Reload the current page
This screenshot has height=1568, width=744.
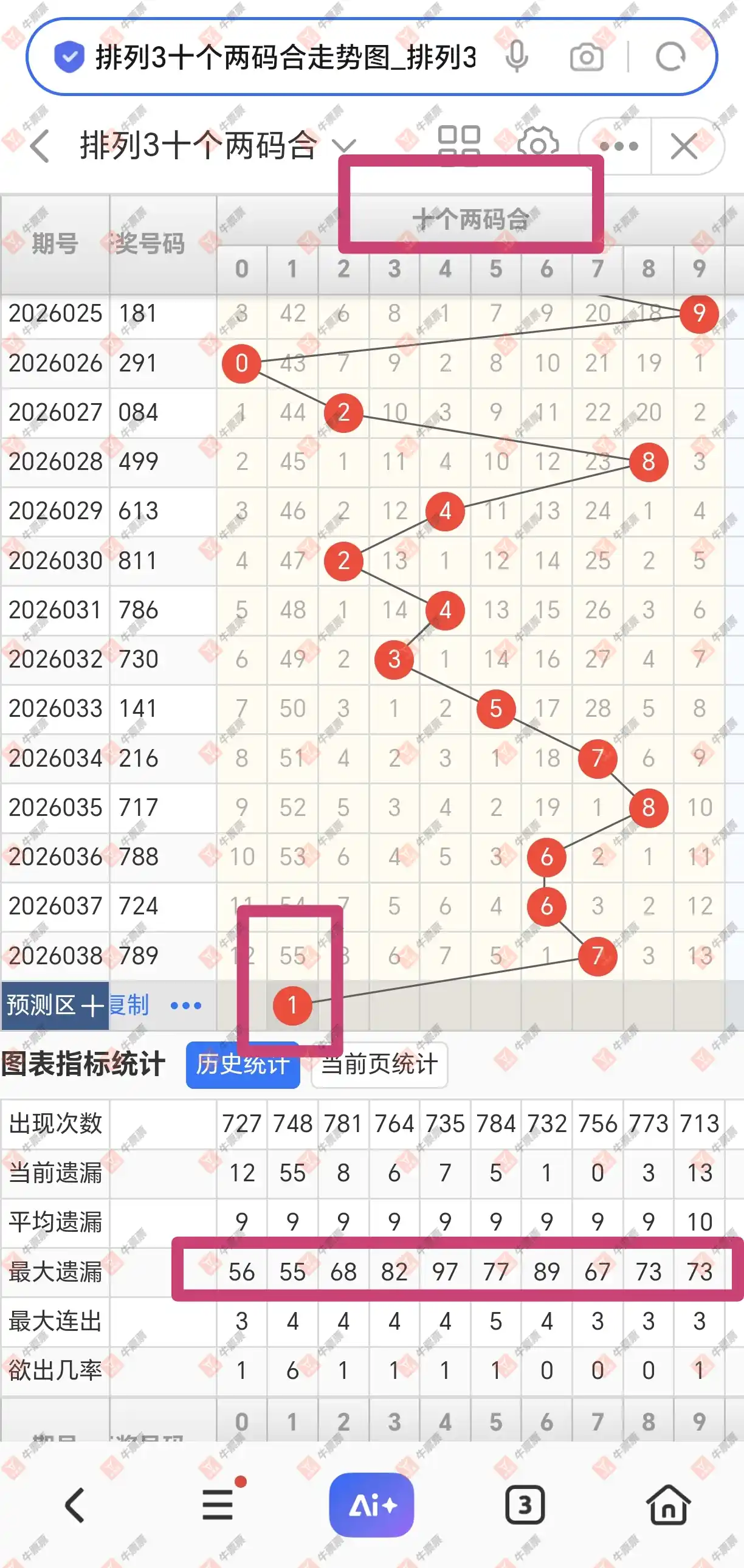[x=670, y=58]
